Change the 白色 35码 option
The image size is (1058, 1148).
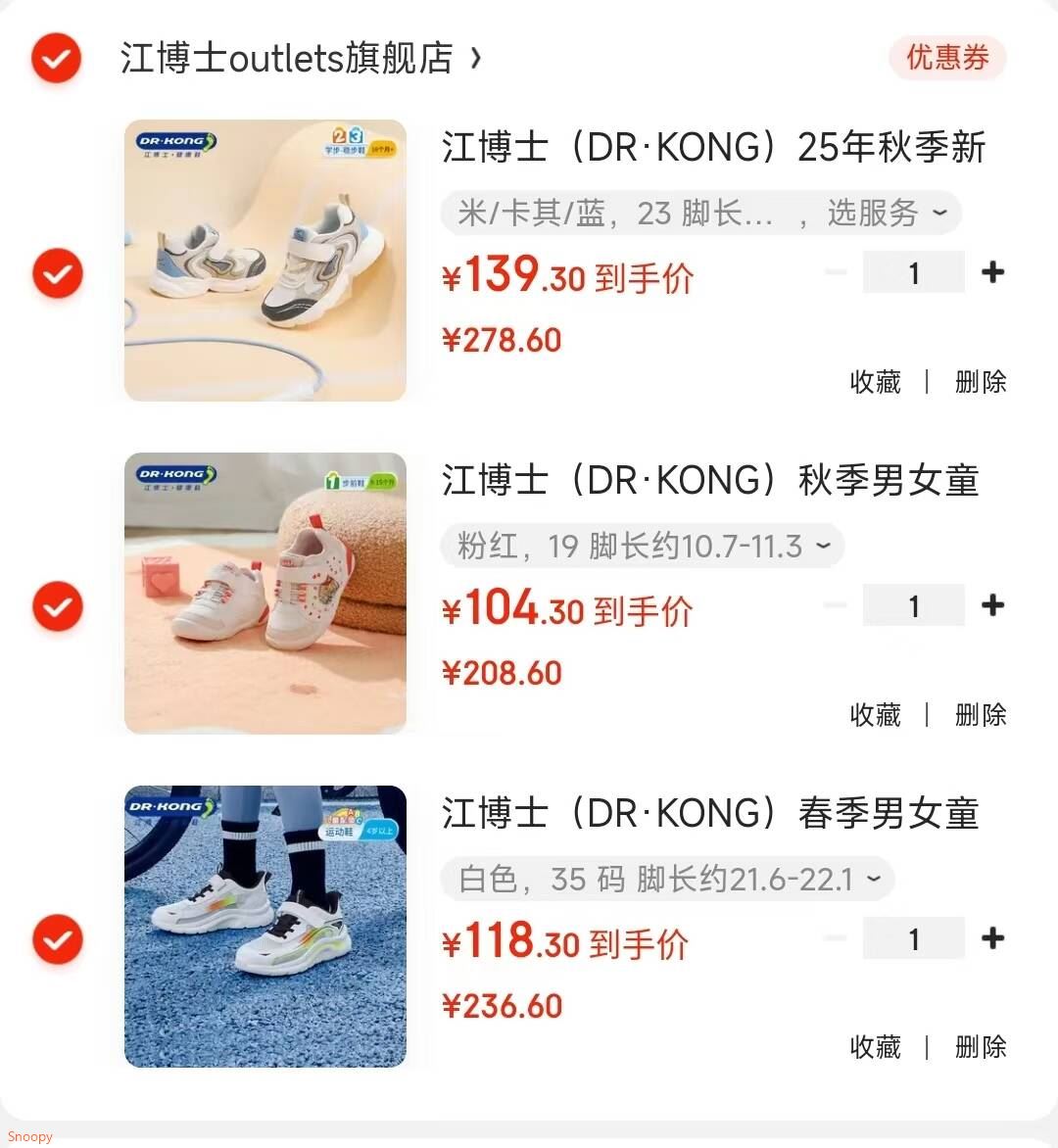[668, 879]
